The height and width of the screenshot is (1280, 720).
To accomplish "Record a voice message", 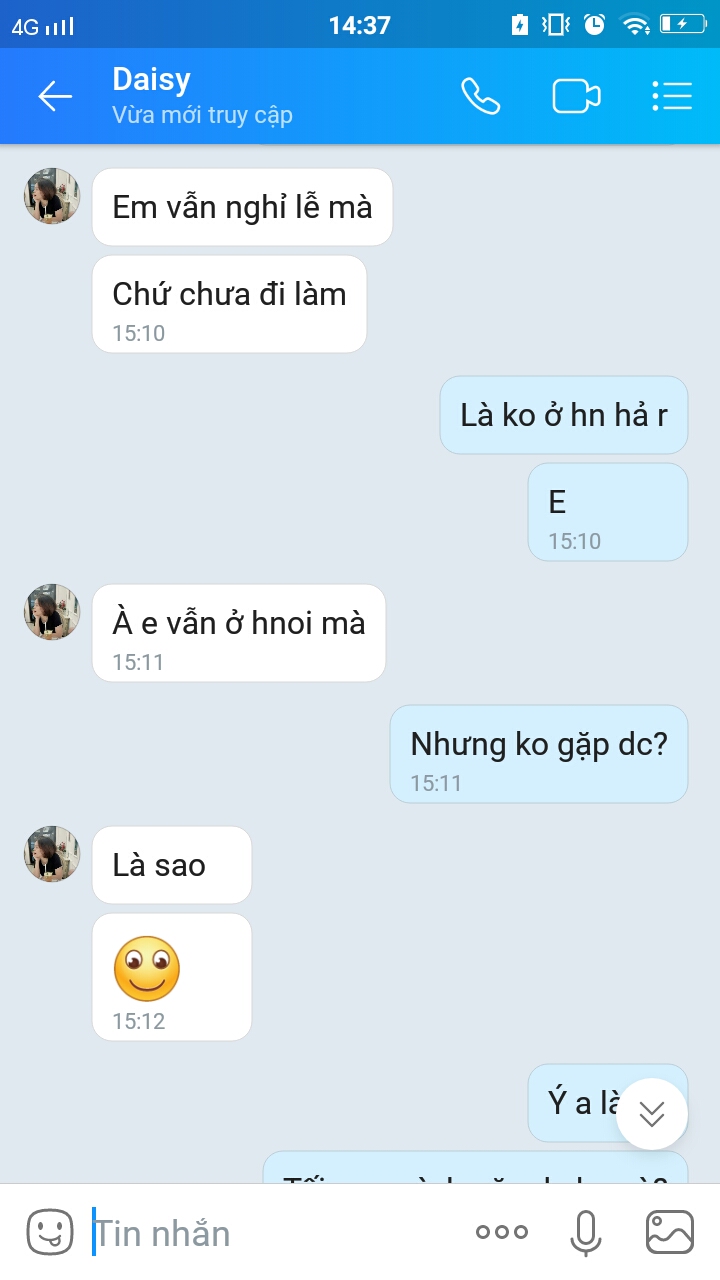I will 585,1232.
